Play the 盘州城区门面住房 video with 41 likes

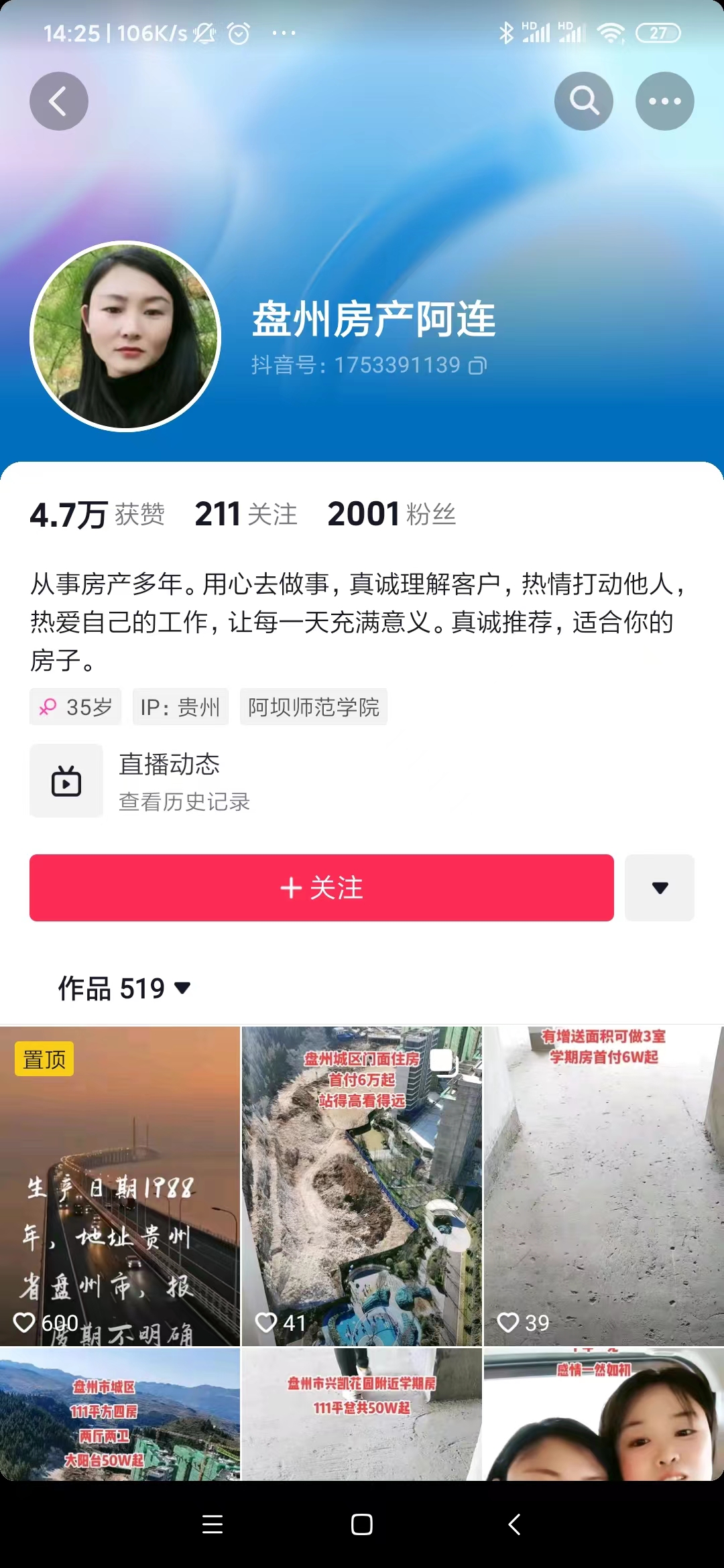[x=362, y=1186]
